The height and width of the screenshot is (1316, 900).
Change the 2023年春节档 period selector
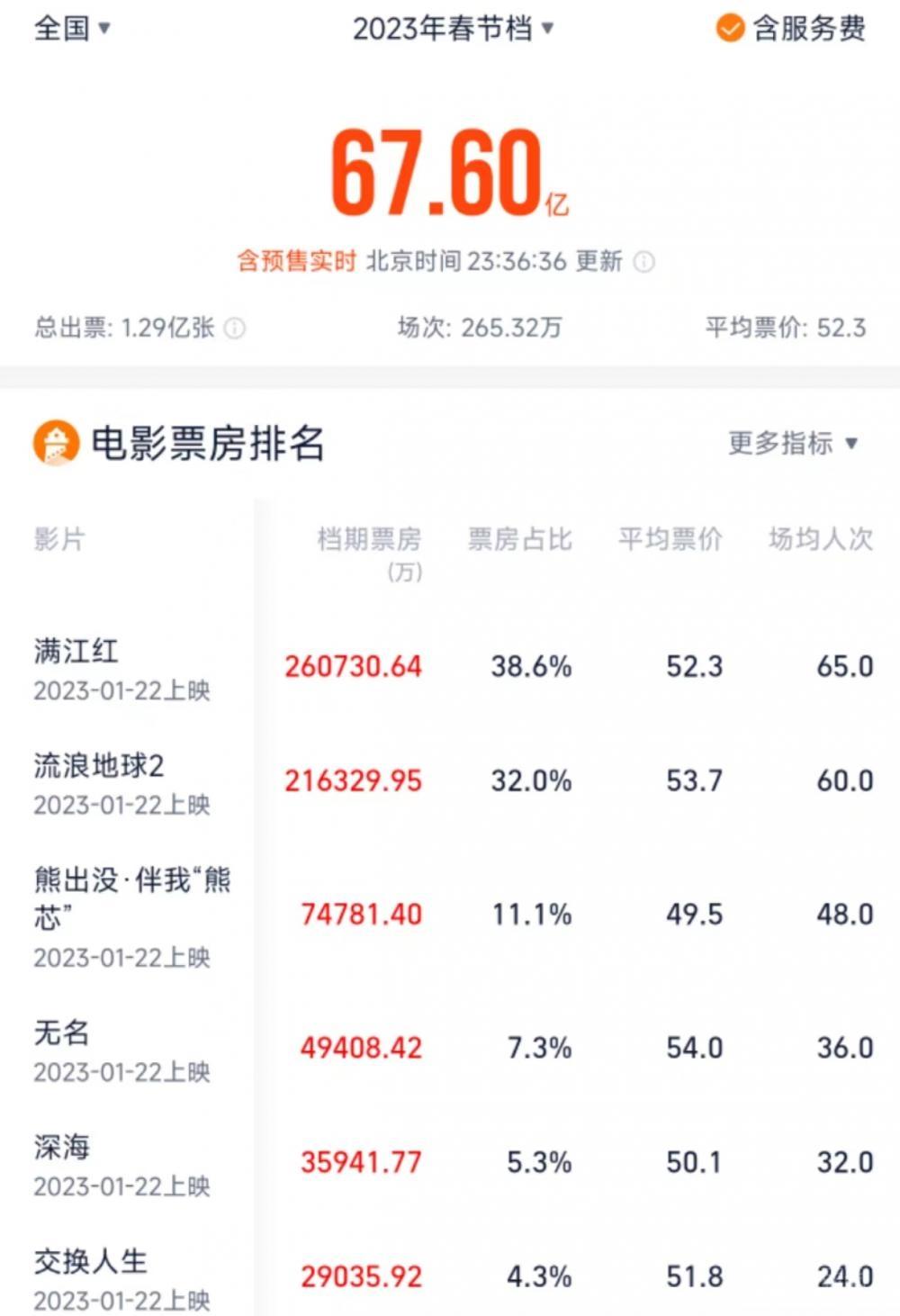453,29
